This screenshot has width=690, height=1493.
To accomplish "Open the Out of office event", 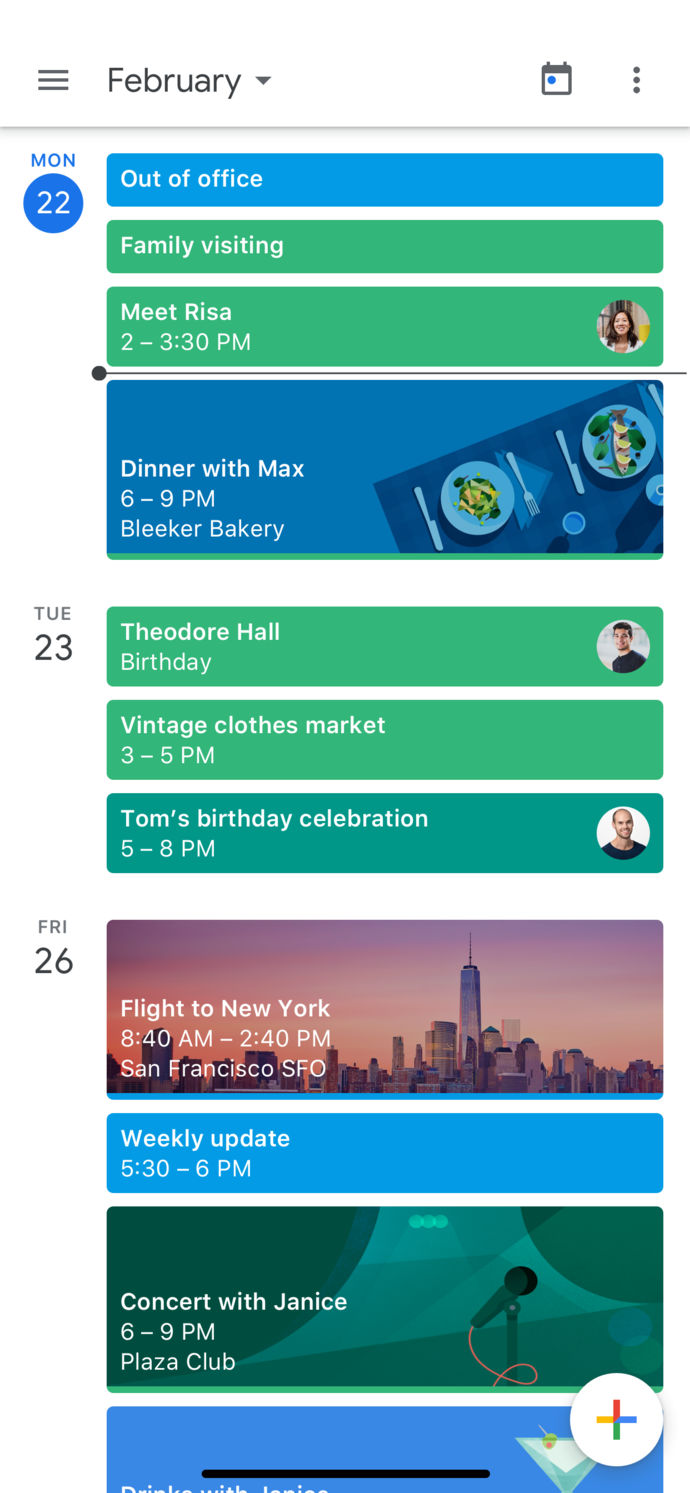I will [384, 180].
